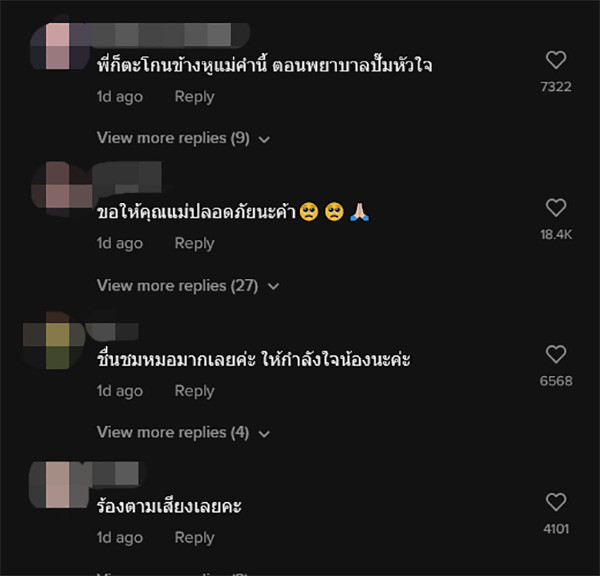Like the comment with 4101 likes
The width and height of the screenshot is (600, 576).
[x=555, y=502]
